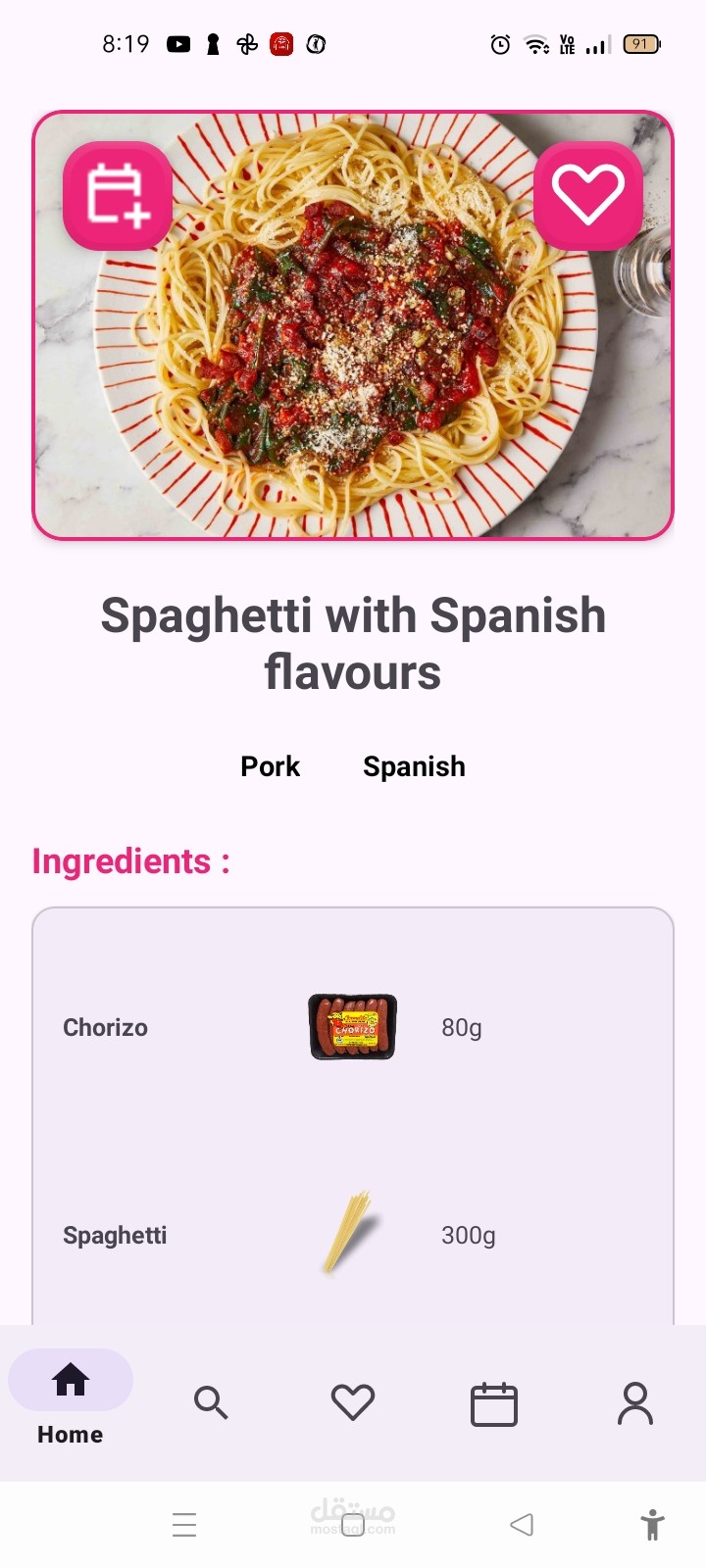Tap the battery indicator showing 91 percent
The height and width of the screenshot is (1568, 706).
click(x=641, y=44)
